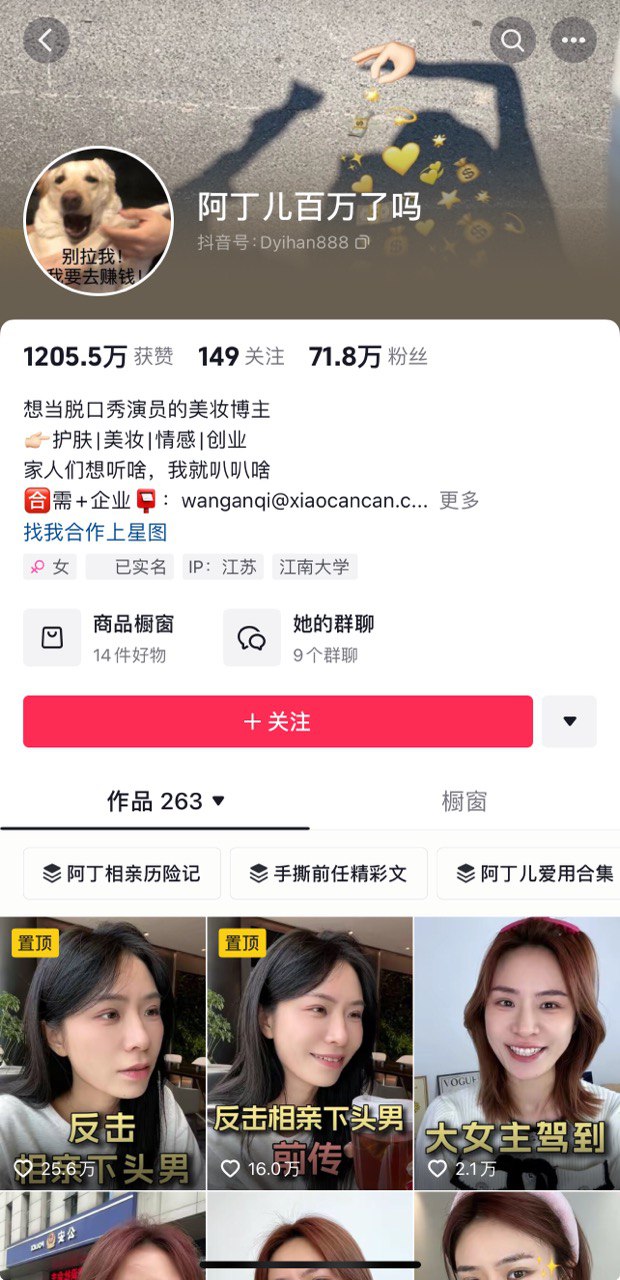
Task: Play the pinned video 反击相亲下头男前传
Action: pyautogui.click(x=310, y=1053)
